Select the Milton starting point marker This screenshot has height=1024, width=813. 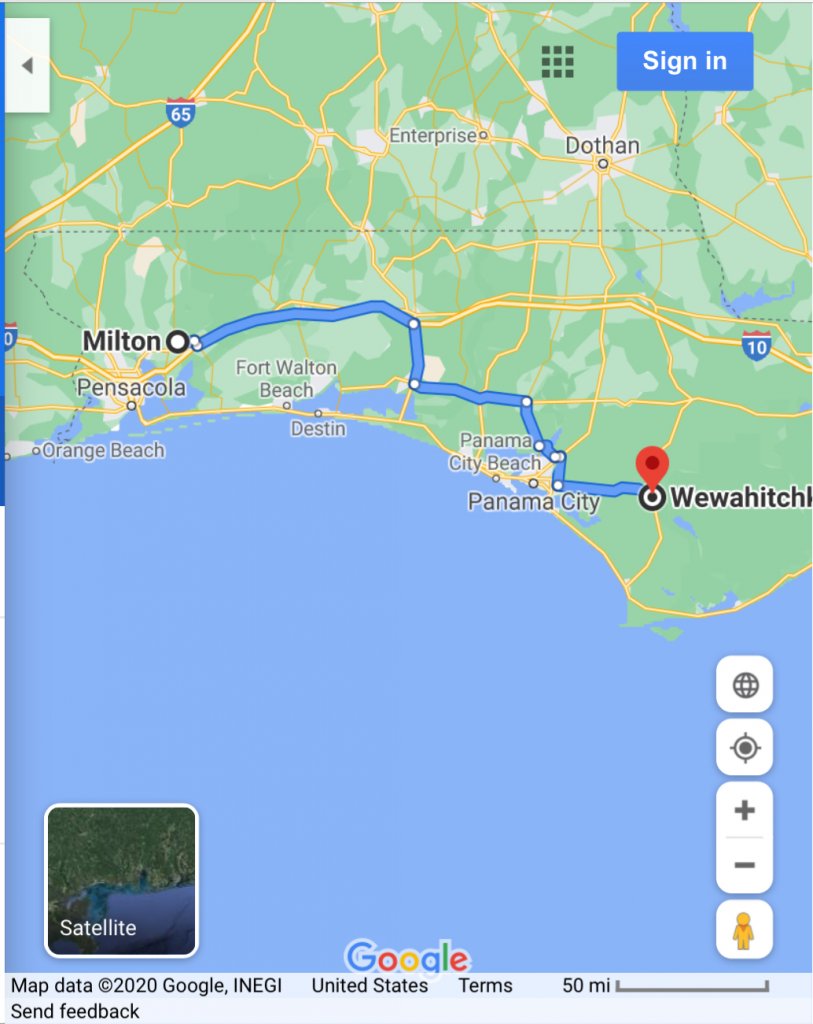pos(177,342)
